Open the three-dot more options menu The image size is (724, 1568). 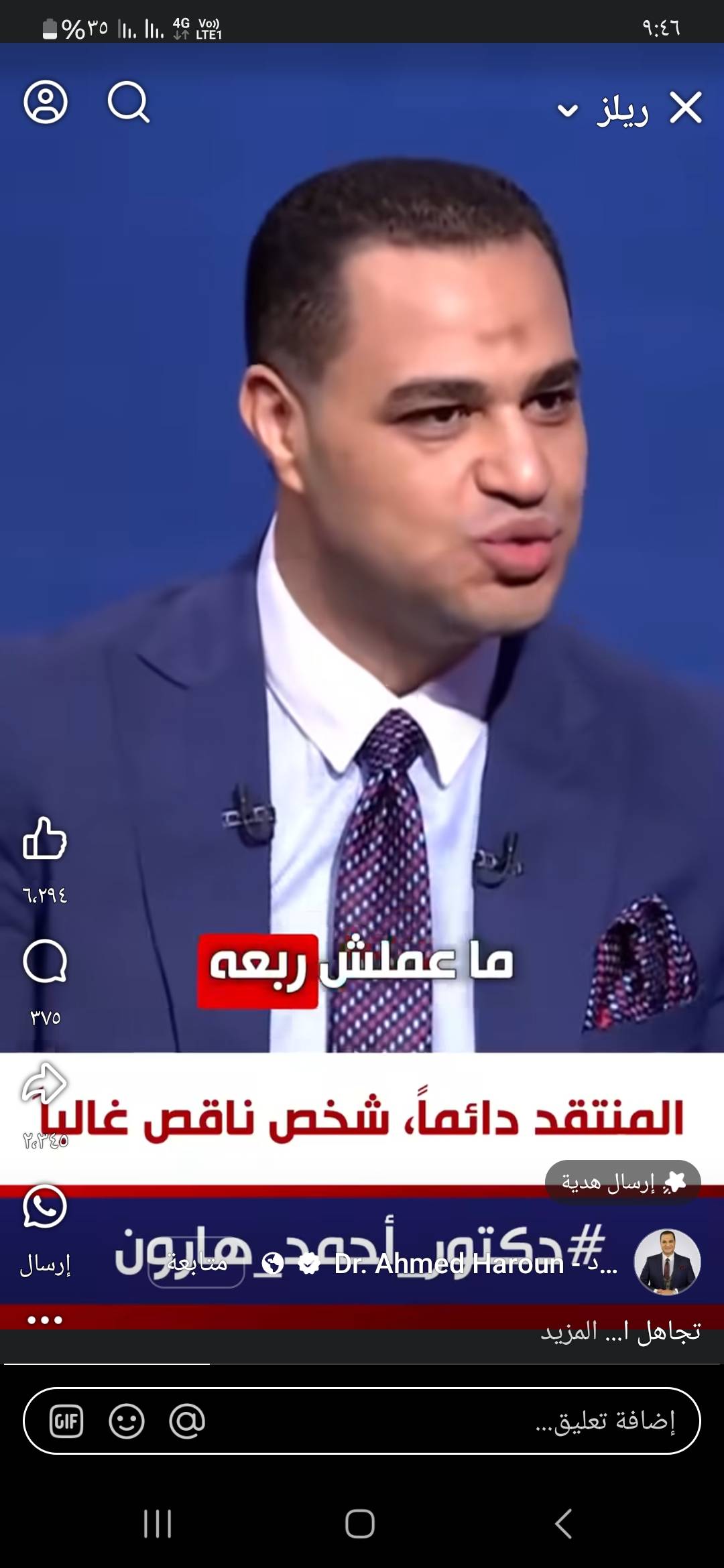click(x=45, y=1320)
